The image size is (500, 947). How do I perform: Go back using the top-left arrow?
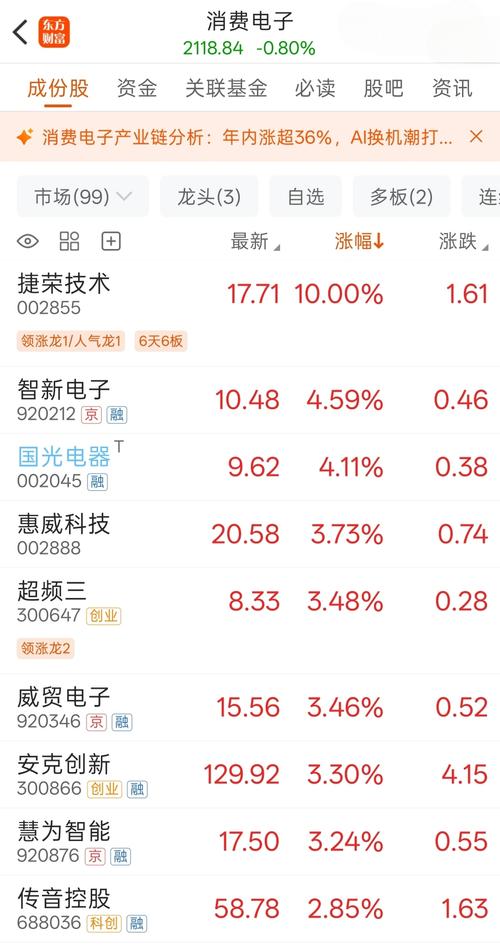point(21,32)
